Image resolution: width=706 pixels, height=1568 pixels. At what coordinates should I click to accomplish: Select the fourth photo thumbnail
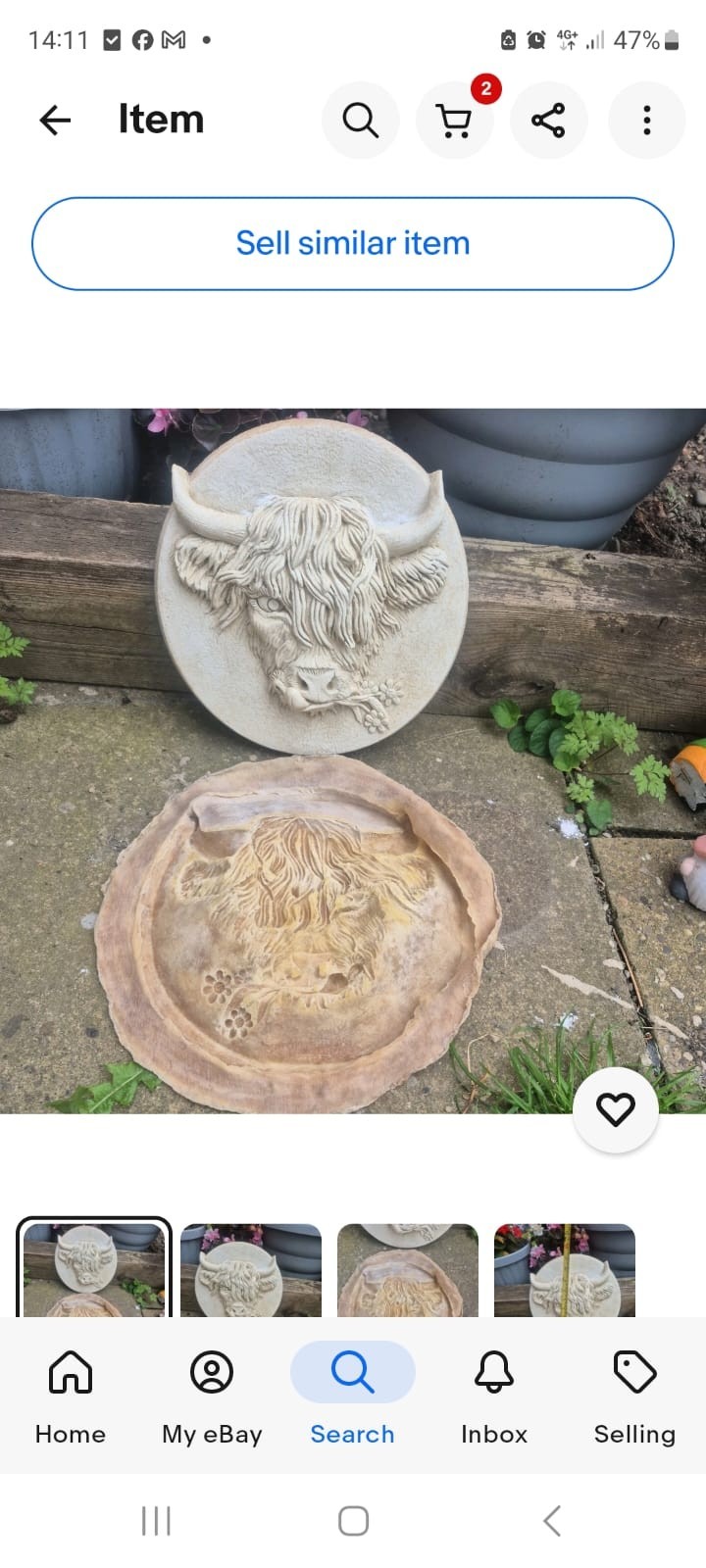click(565, 1270)
